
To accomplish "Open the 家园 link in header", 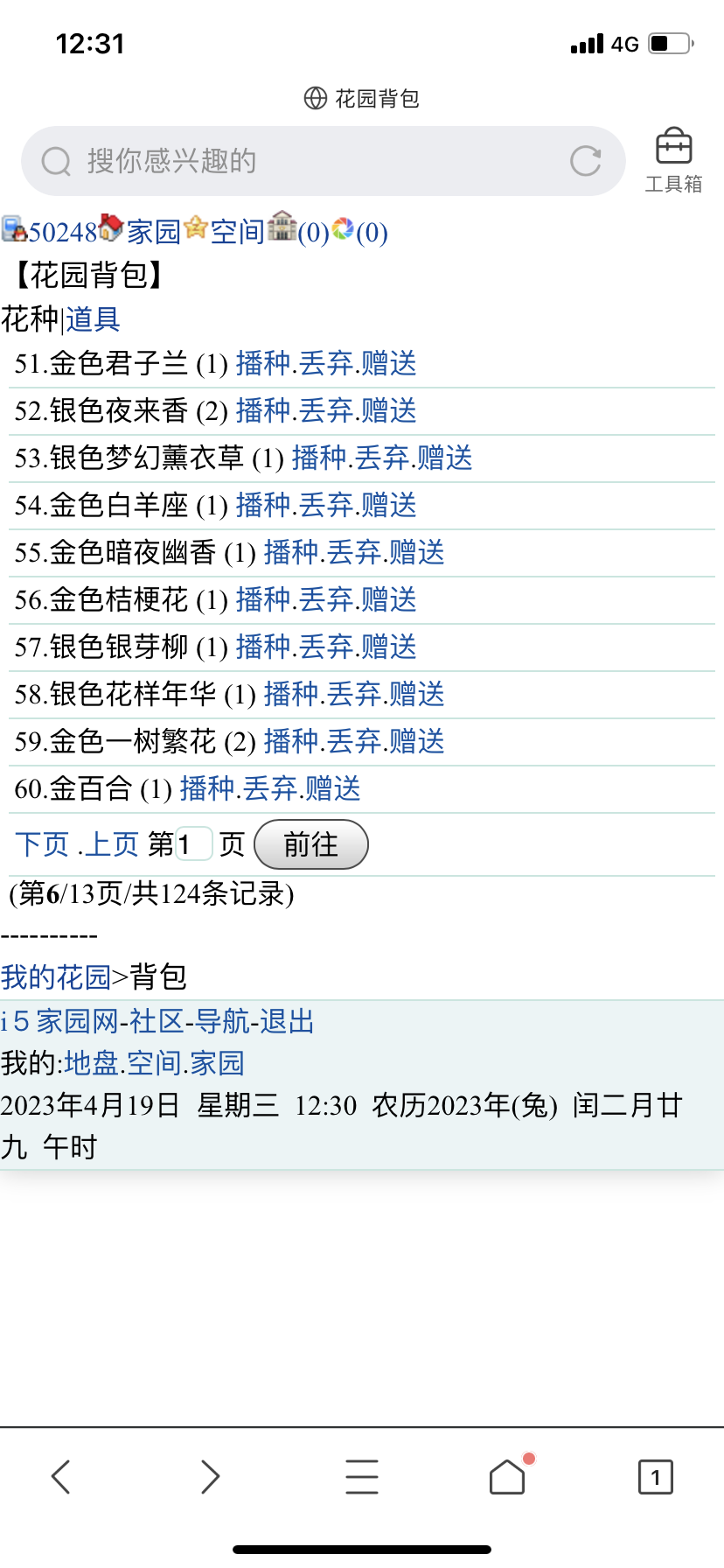I will [x=153, y=232].
